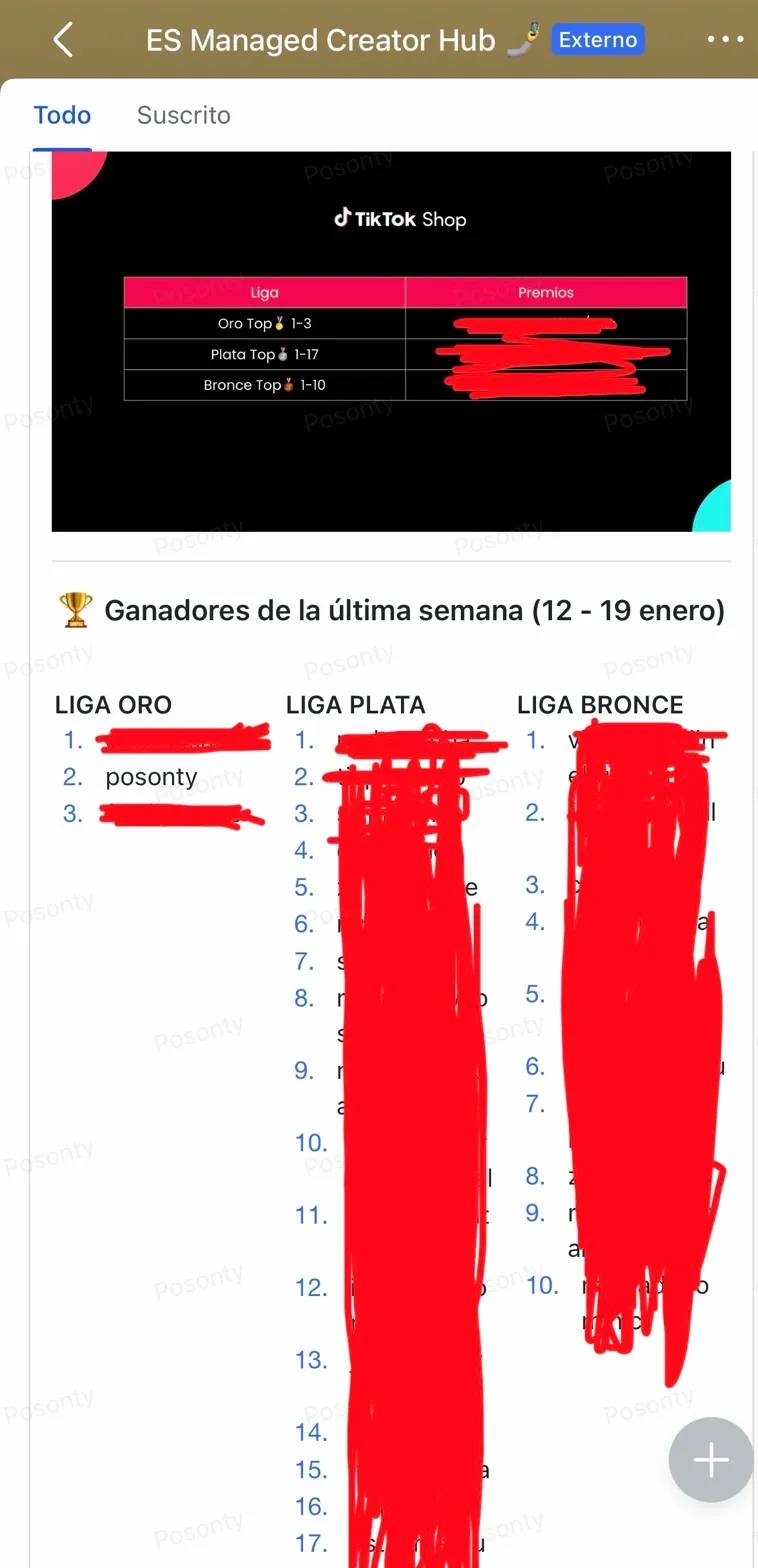Click the teal circle at the image edge

point(715,510)
